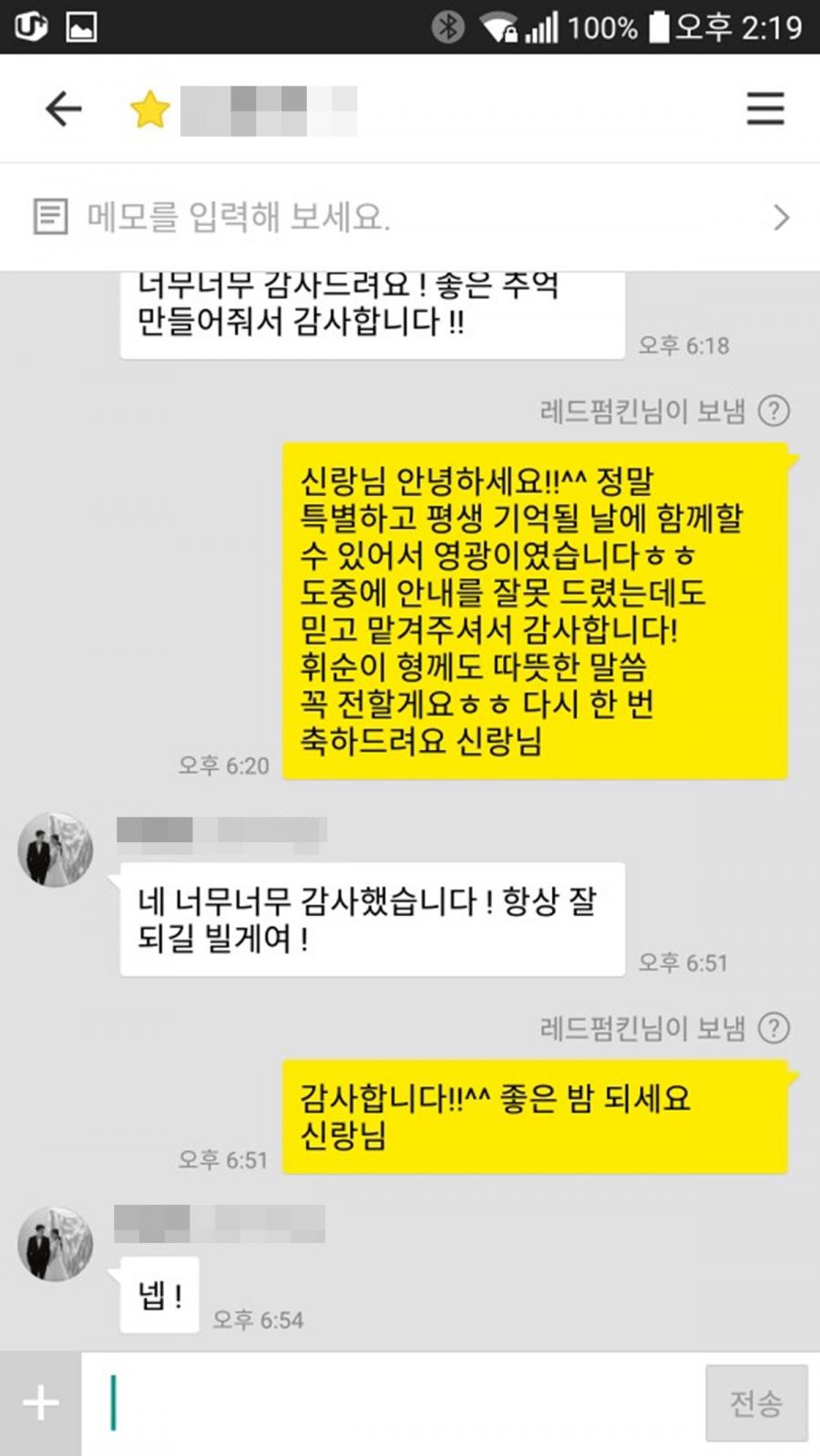Focus the message text field
The image size is (820, 1456).
click(393, 1403)
